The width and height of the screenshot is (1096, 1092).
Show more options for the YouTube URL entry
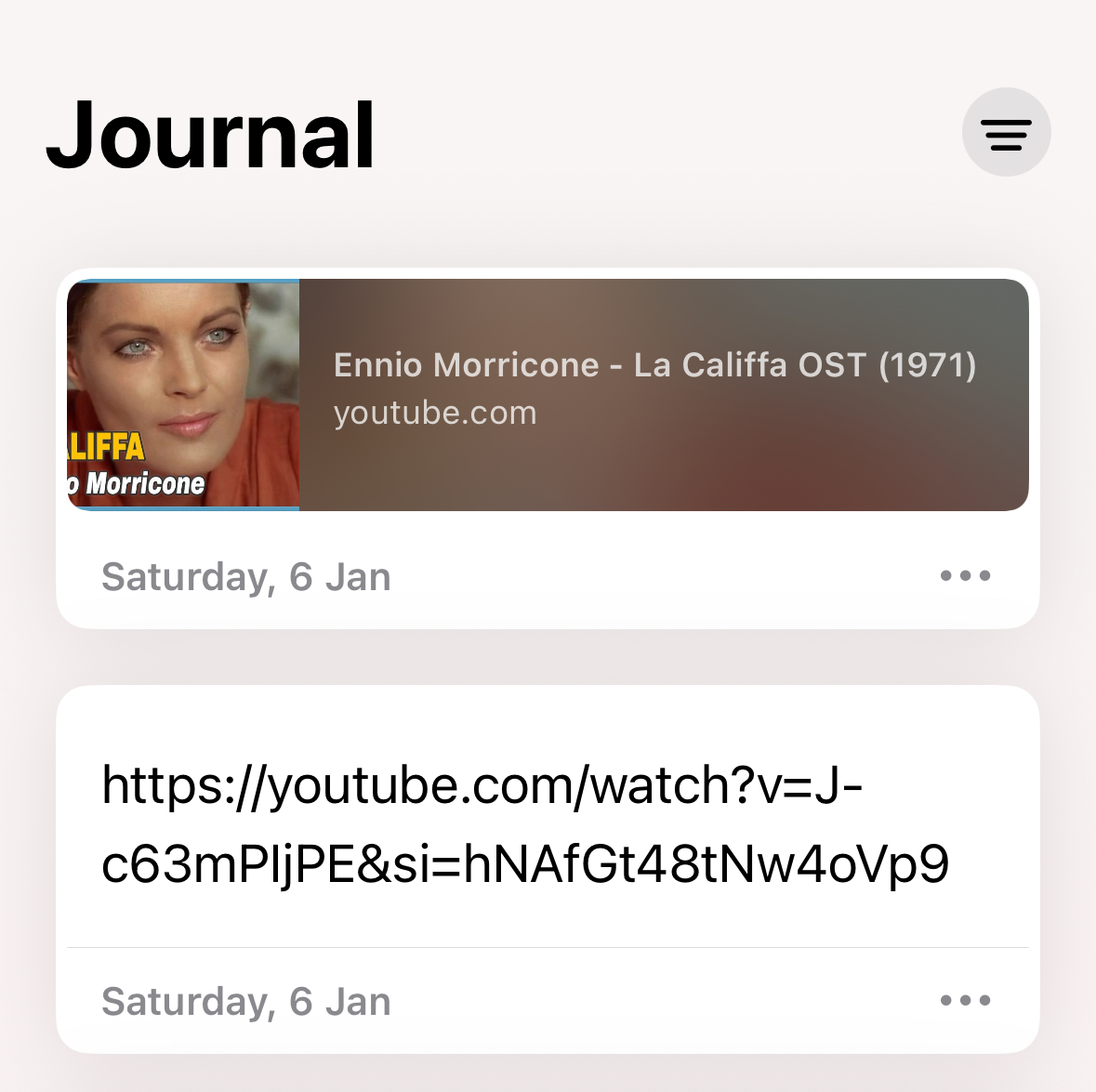(965, 1001)
